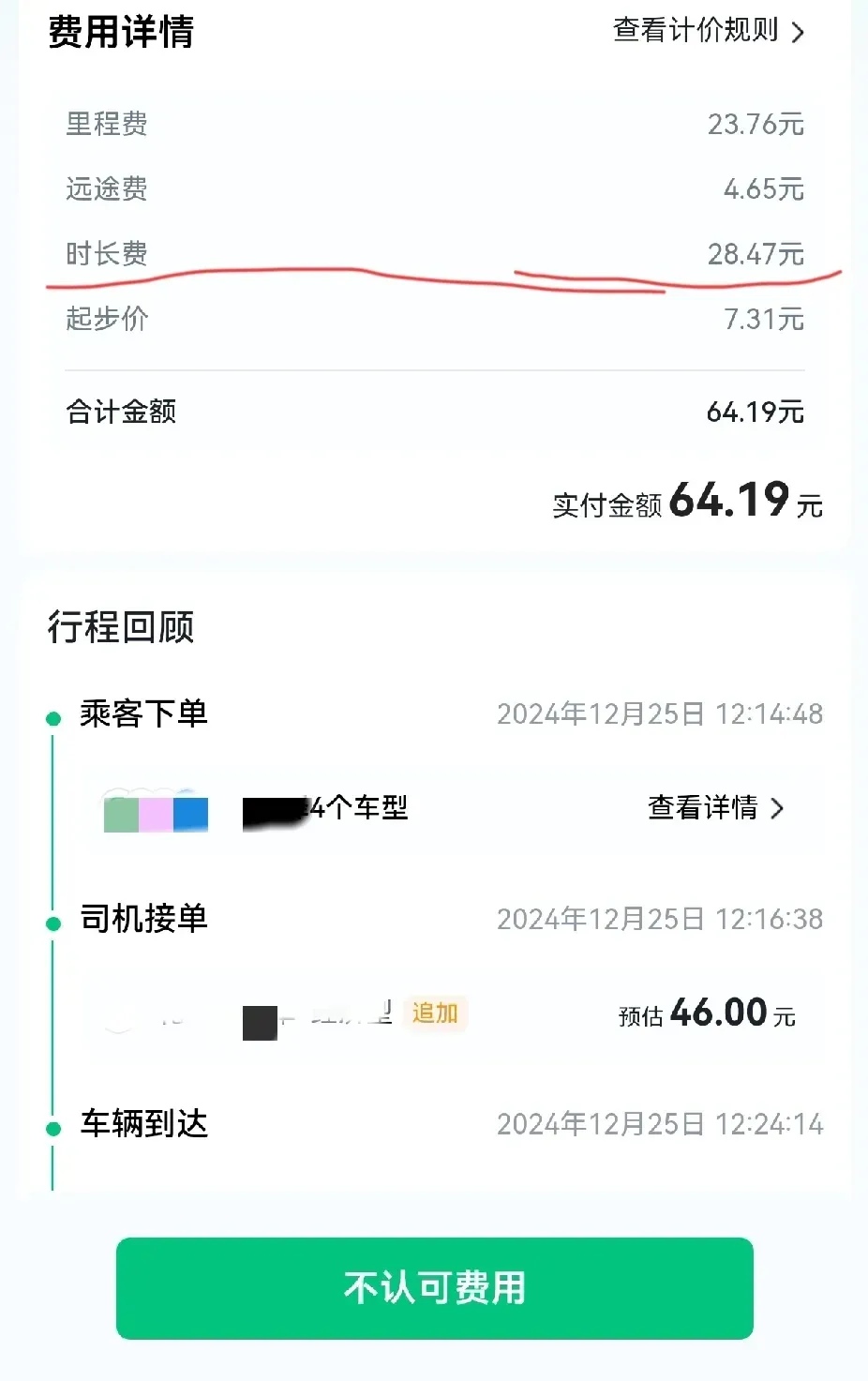This screenshot has height=1381, width=868.
Task: Expand the chevron next to 查看计价规则
Action: coord(797,31)
